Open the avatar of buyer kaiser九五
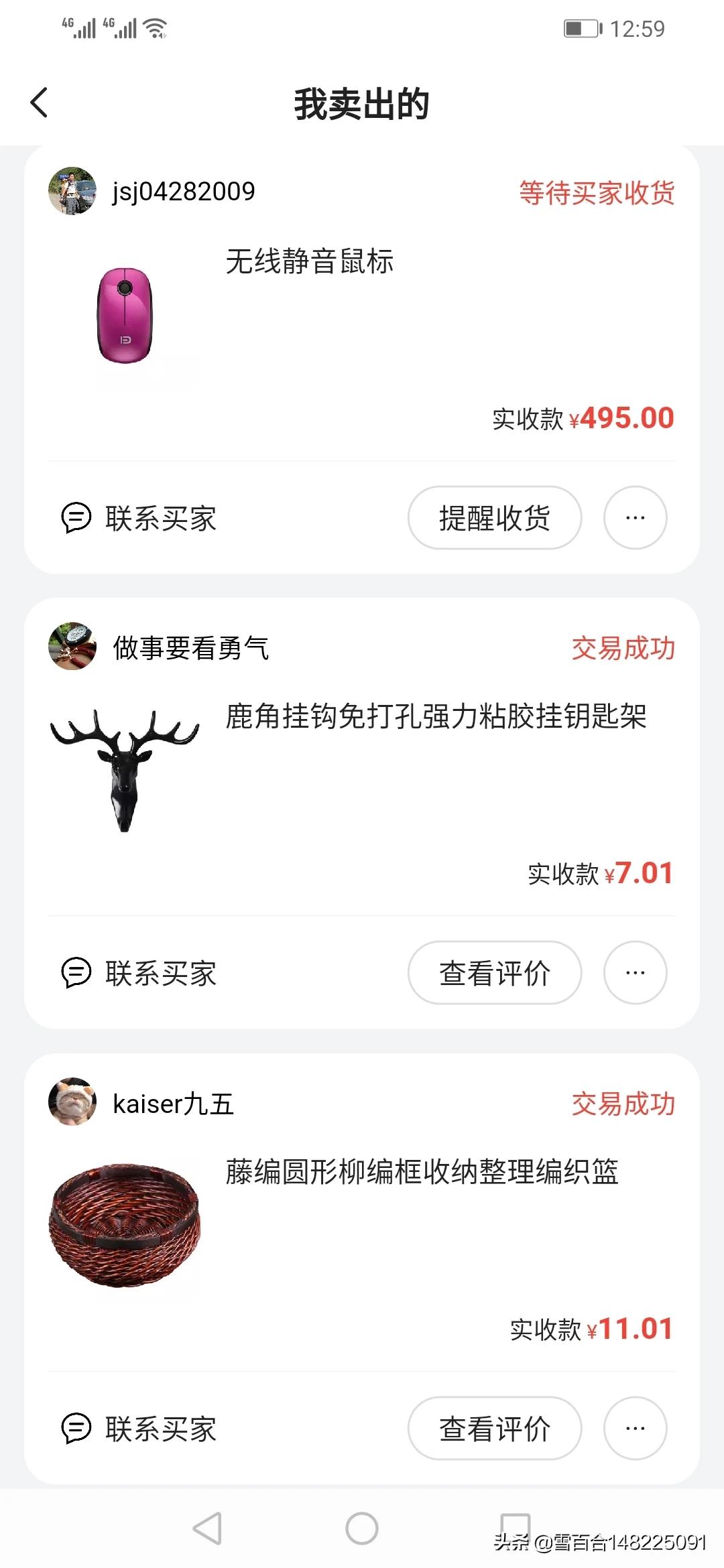The width and height of the screenshot is (724, 1568). pos(72,1106)
